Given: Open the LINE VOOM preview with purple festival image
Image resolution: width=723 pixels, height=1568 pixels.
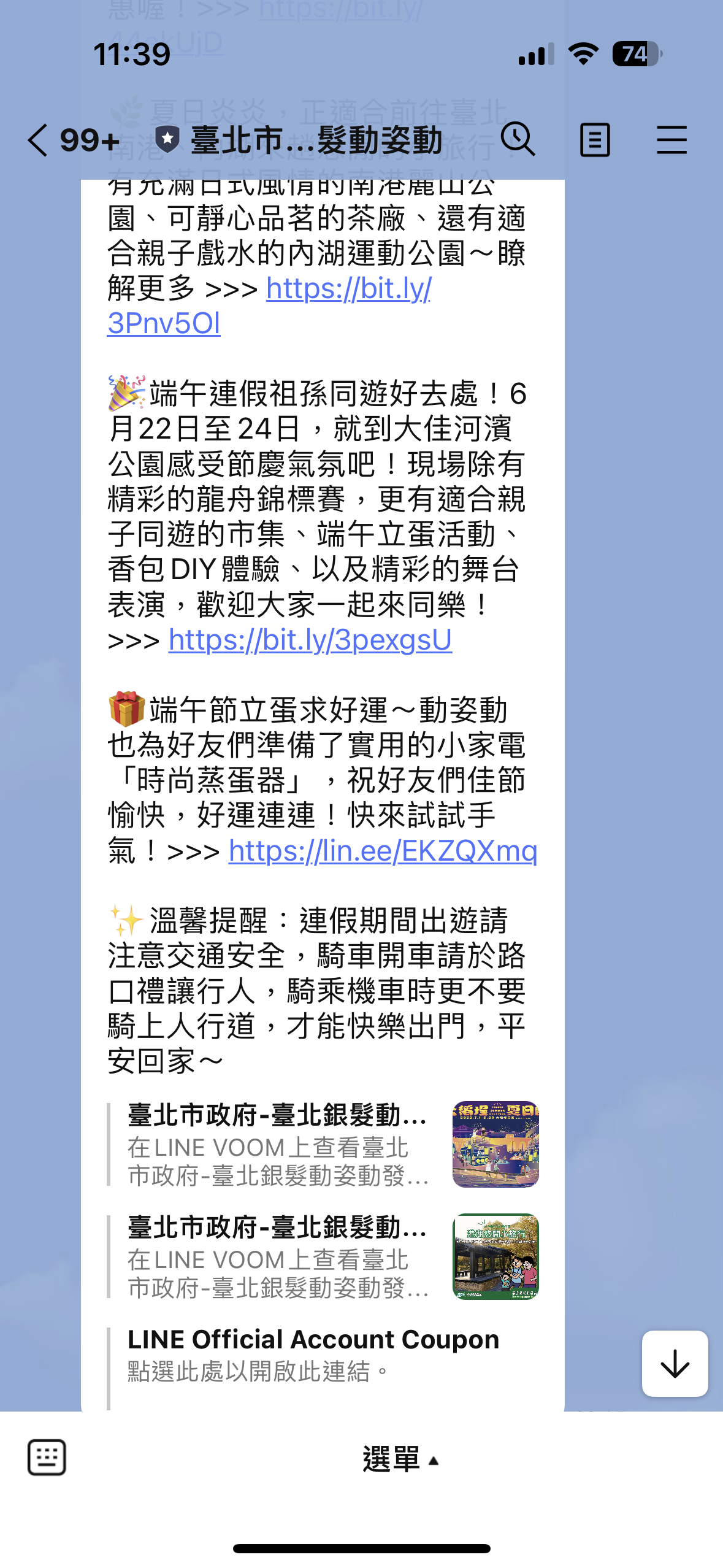Looking at the screenshot, I should [x=323, y=1144].
